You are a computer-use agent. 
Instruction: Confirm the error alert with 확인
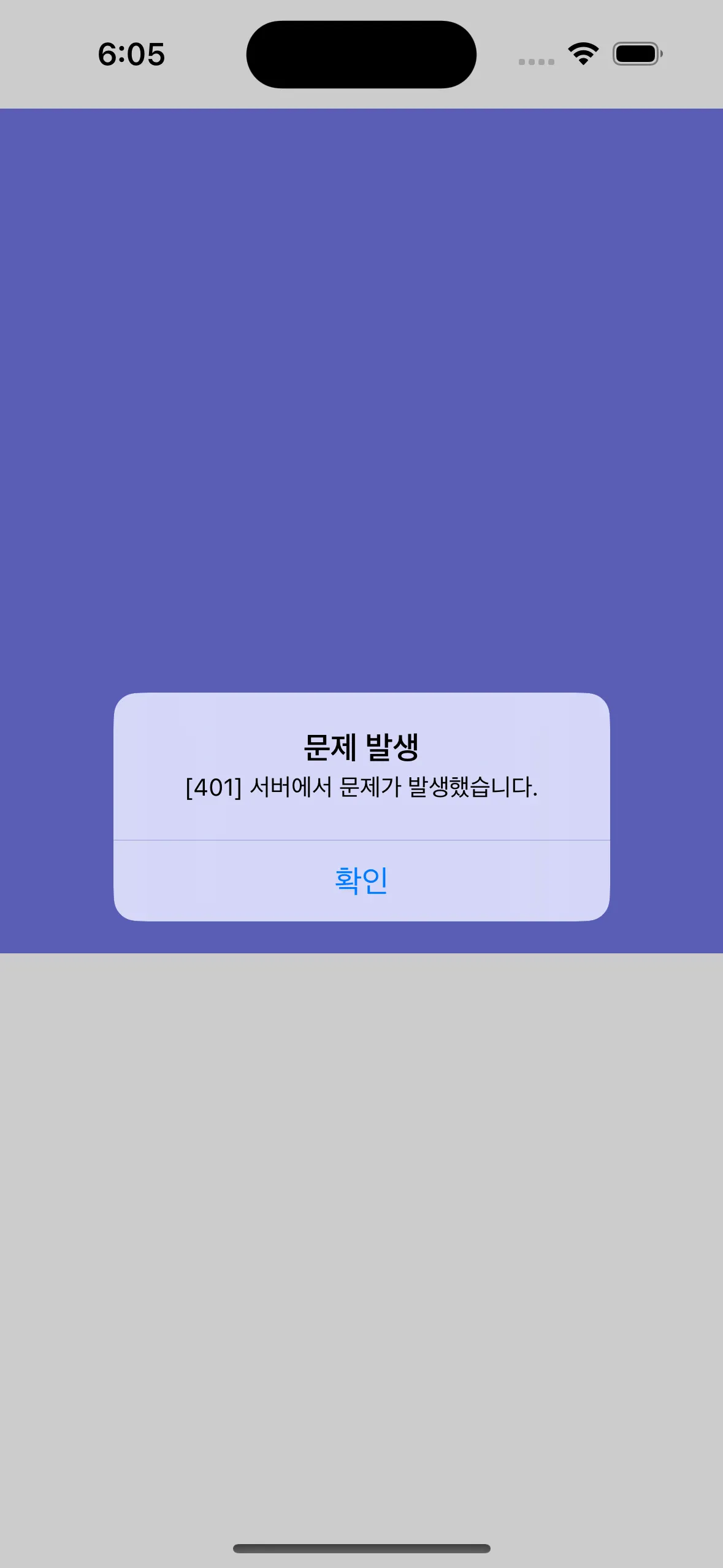coord(361,880)
